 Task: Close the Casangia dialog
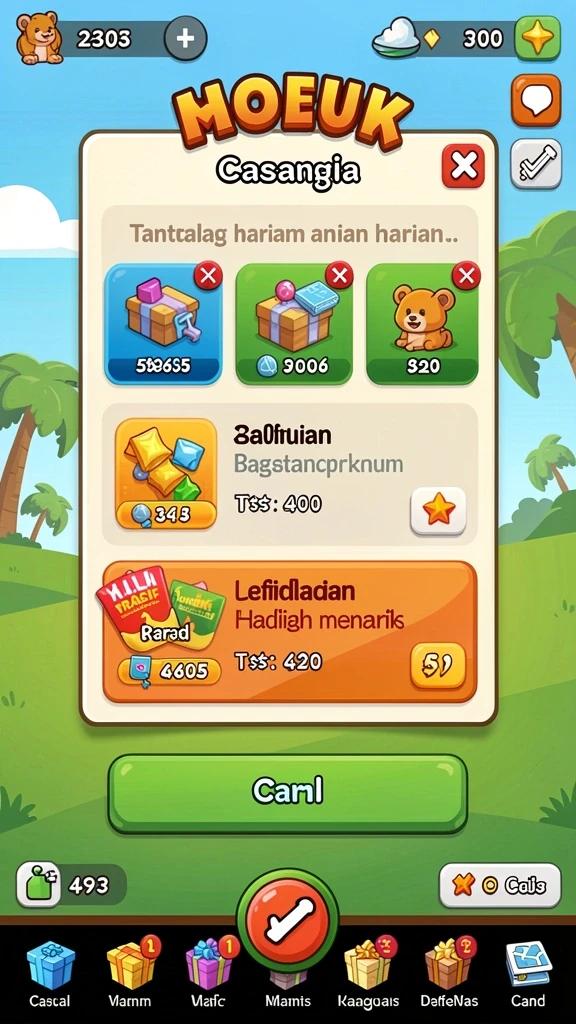click(x=463, y=167)
